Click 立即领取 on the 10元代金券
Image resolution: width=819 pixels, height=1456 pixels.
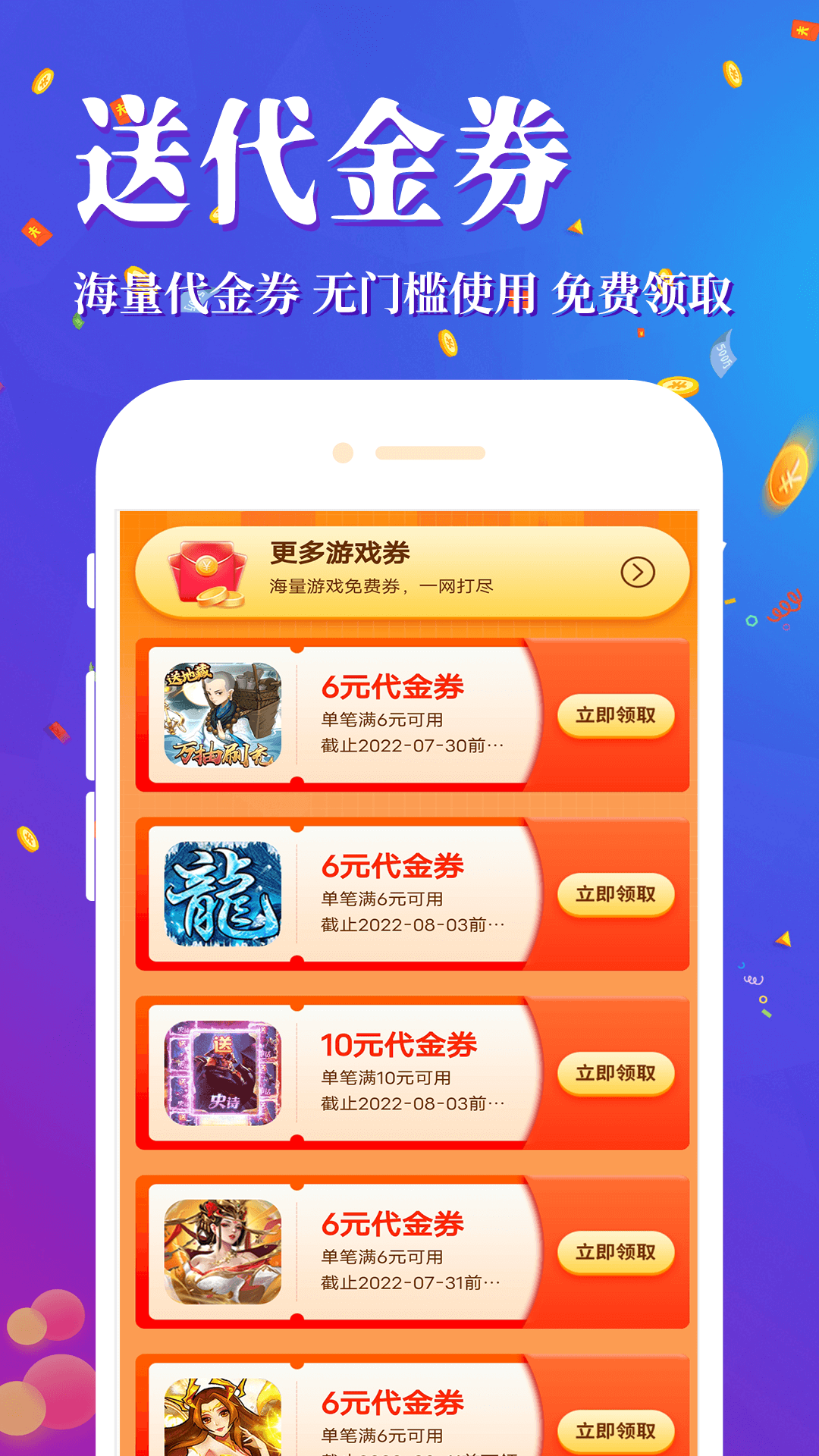[616, 1074]
